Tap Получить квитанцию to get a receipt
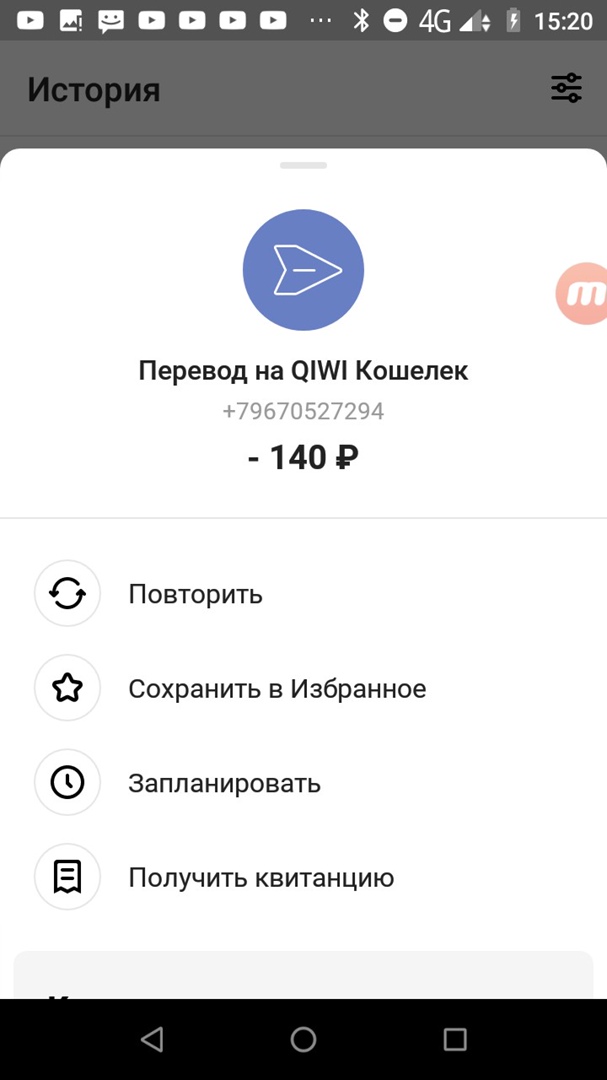Image resolution: width=607 pixels, height=1080 pixels. tap(260, 878)
